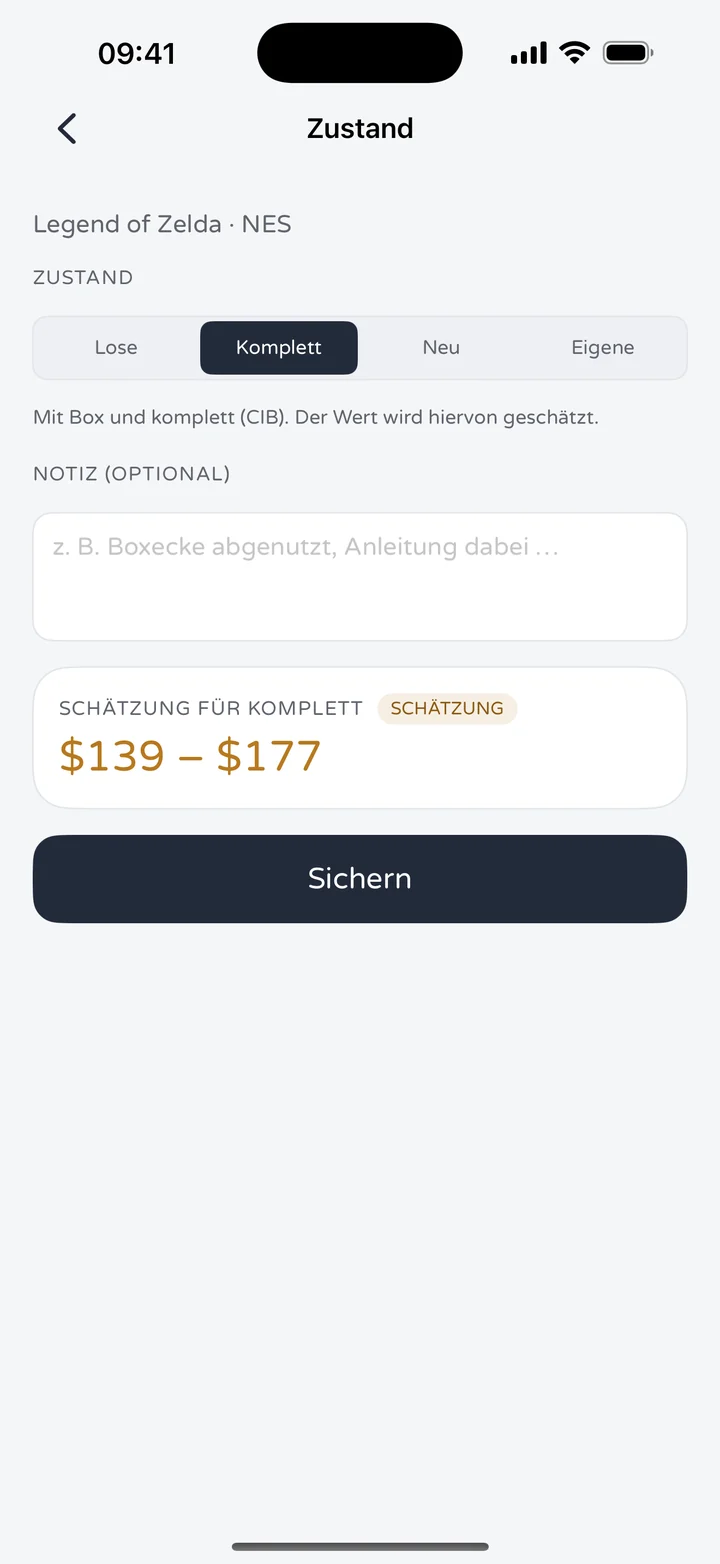Go back using the arrow icon
This screenshot has width=720, height=1564.
[x=67, y=128]
